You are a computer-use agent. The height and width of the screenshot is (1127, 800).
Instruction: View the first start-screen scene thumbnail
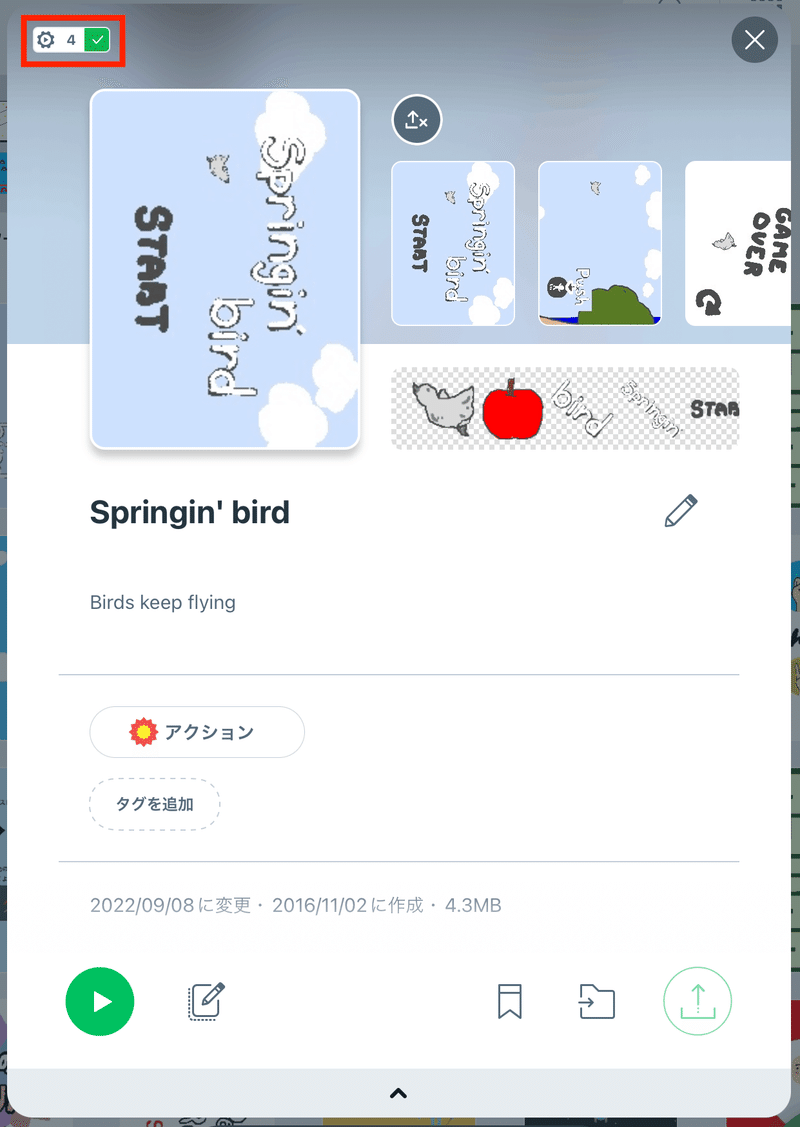click(x=453, y=243)
